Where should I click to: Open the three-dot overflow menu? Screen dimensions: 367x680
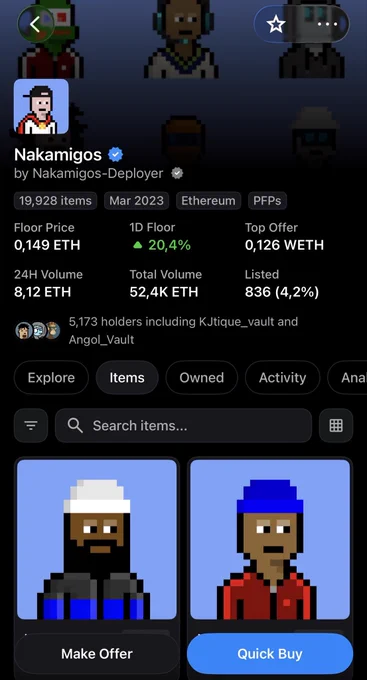327,24
